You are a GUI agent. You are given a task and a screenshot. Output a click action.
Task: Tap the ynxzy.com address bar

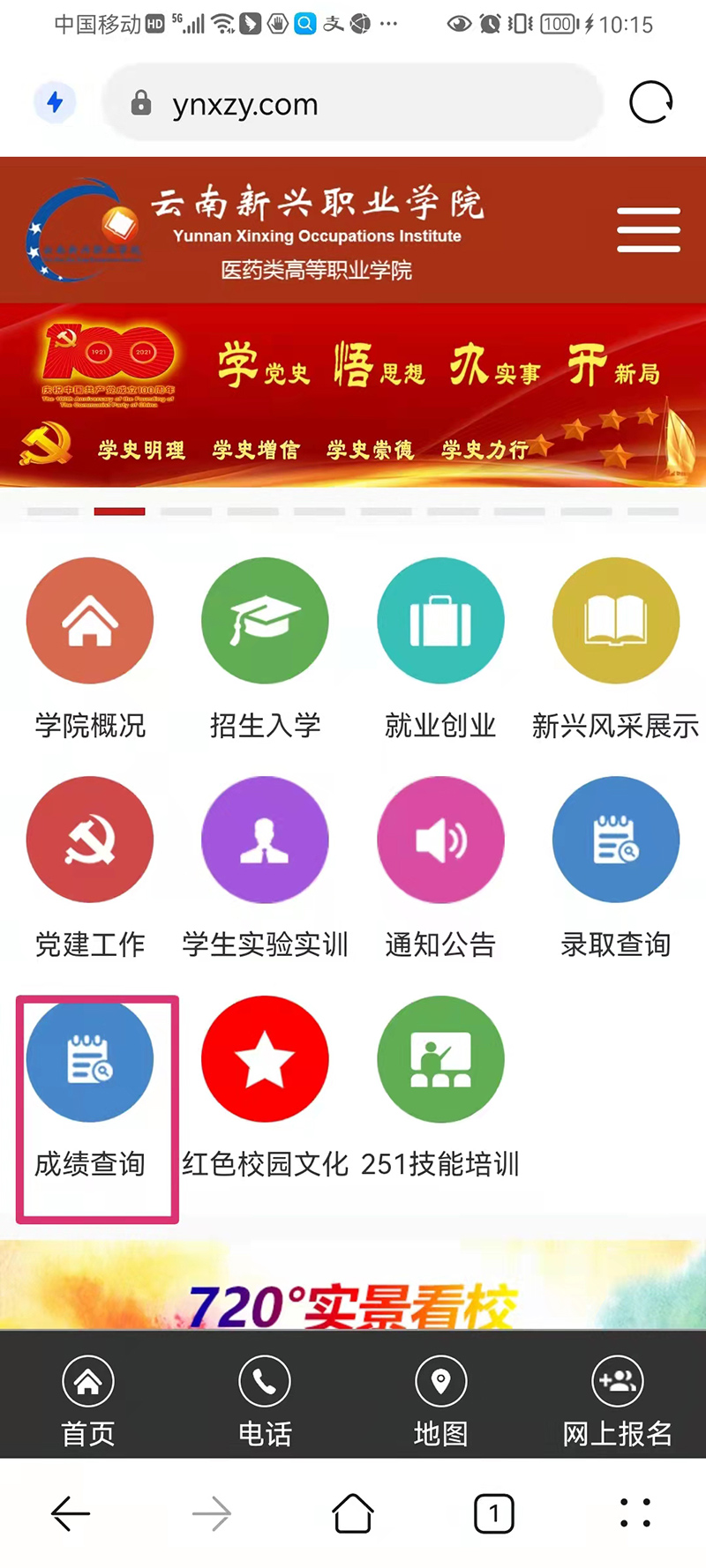click(x=353, y=104)
